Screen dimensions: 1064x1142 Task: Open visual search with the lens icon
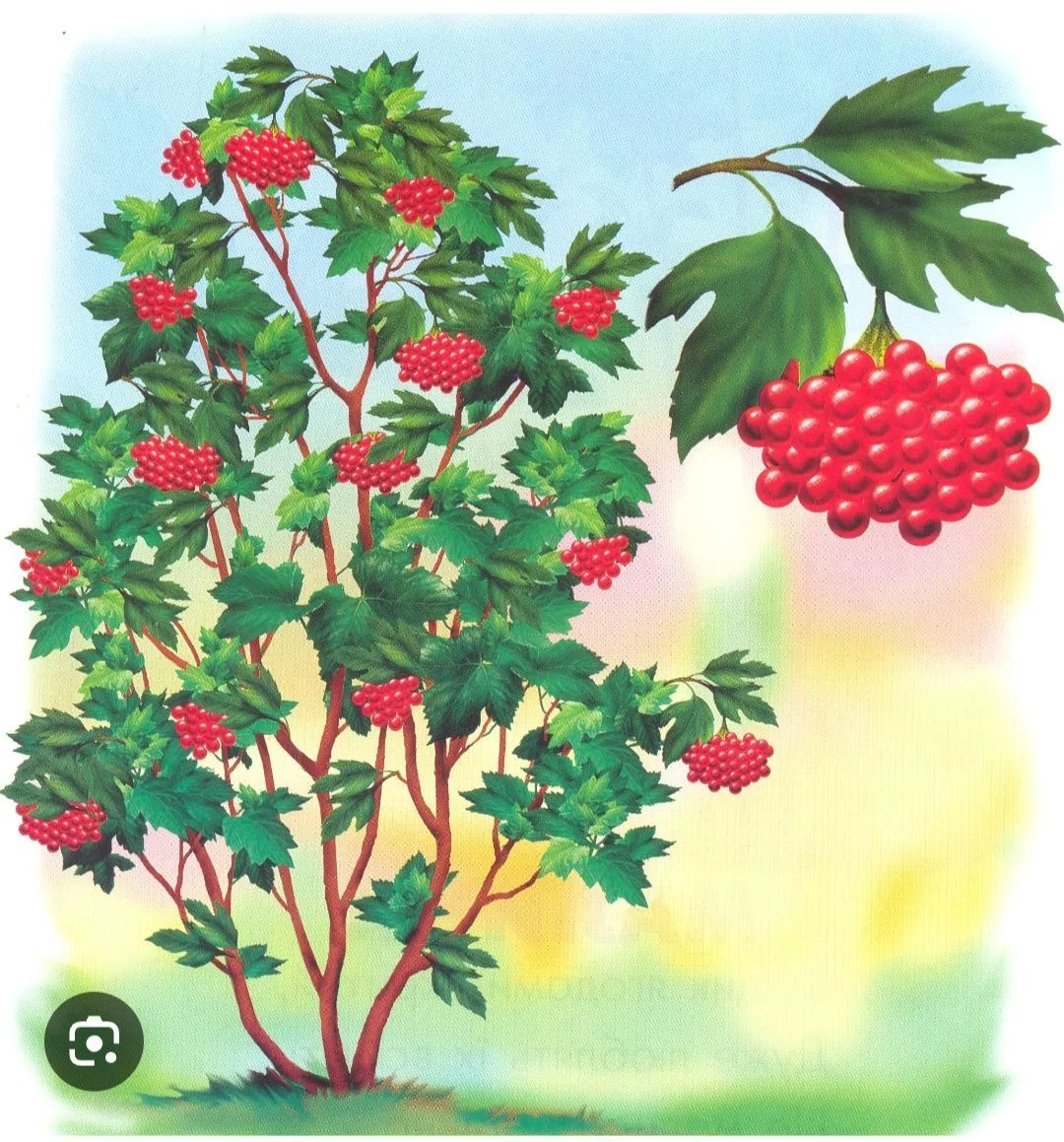coord(95,1040)
